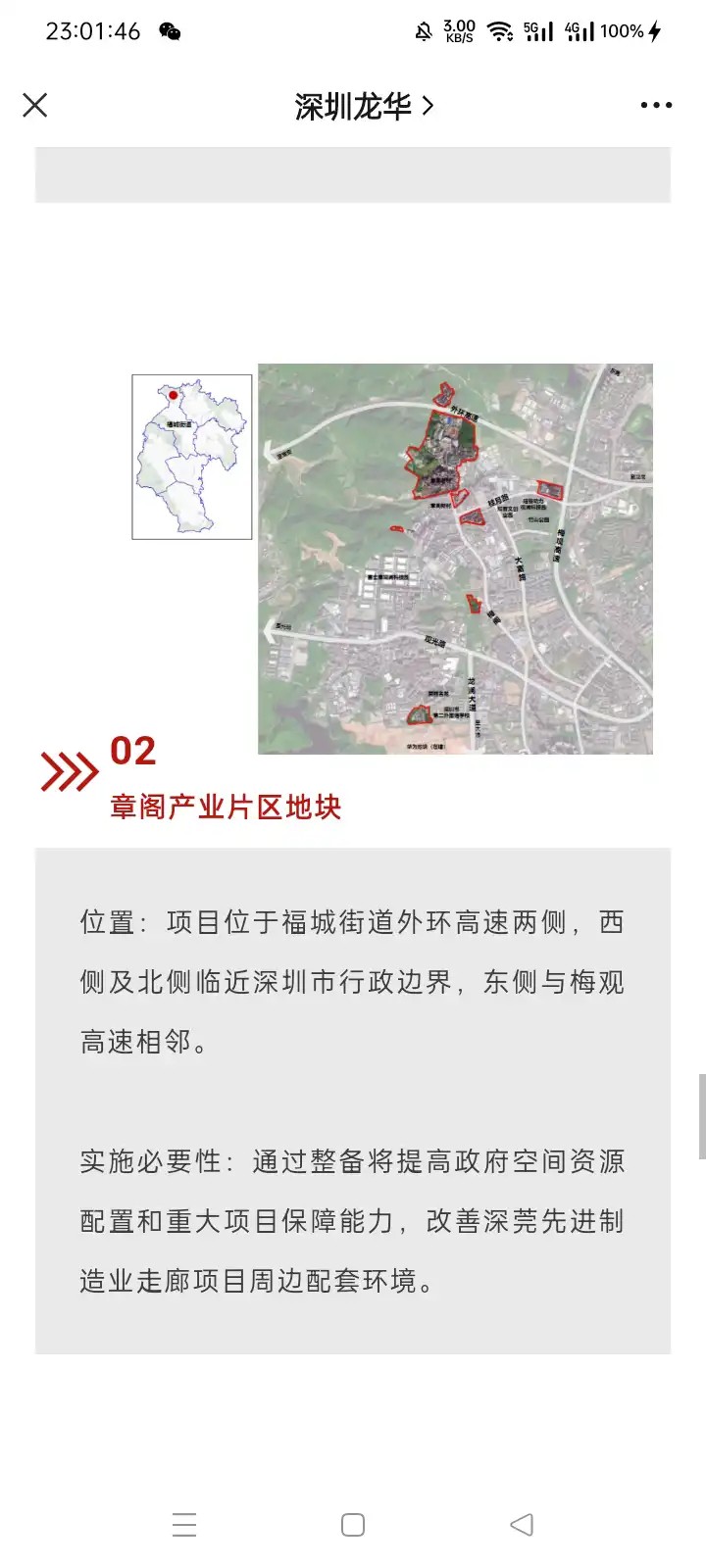Screen dimensions: 706x1568
Task: Close the article page
Action: point(35,105)
